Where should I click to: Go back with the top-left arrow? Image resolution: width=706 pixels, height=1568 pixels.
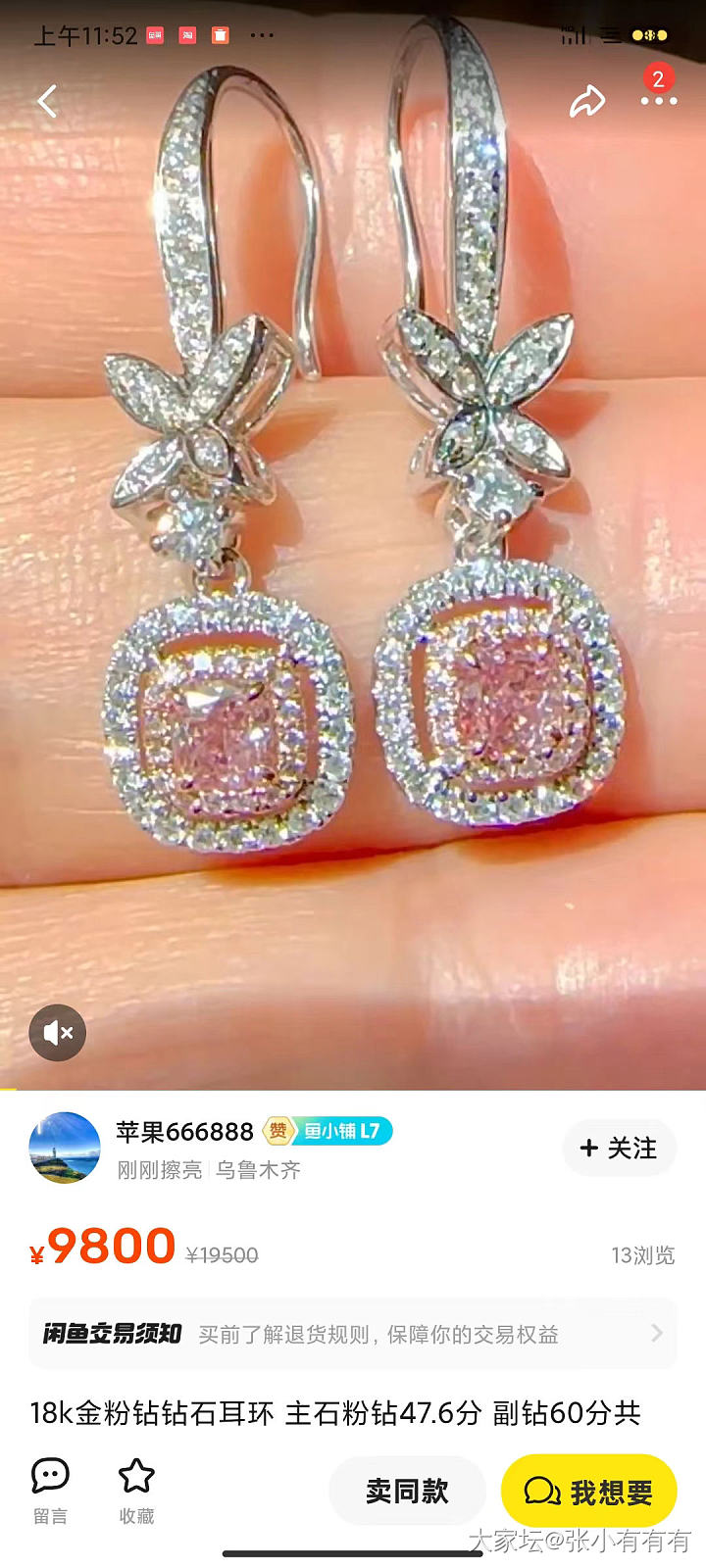(47, 101)
